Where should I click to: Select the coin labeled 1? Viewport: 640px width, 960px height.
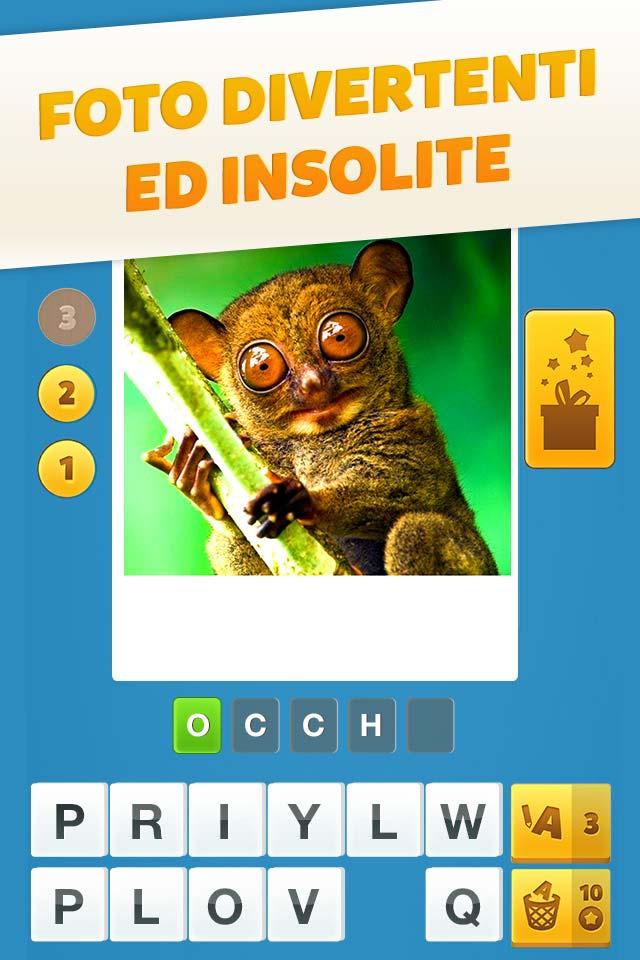[x=67, y=469]
